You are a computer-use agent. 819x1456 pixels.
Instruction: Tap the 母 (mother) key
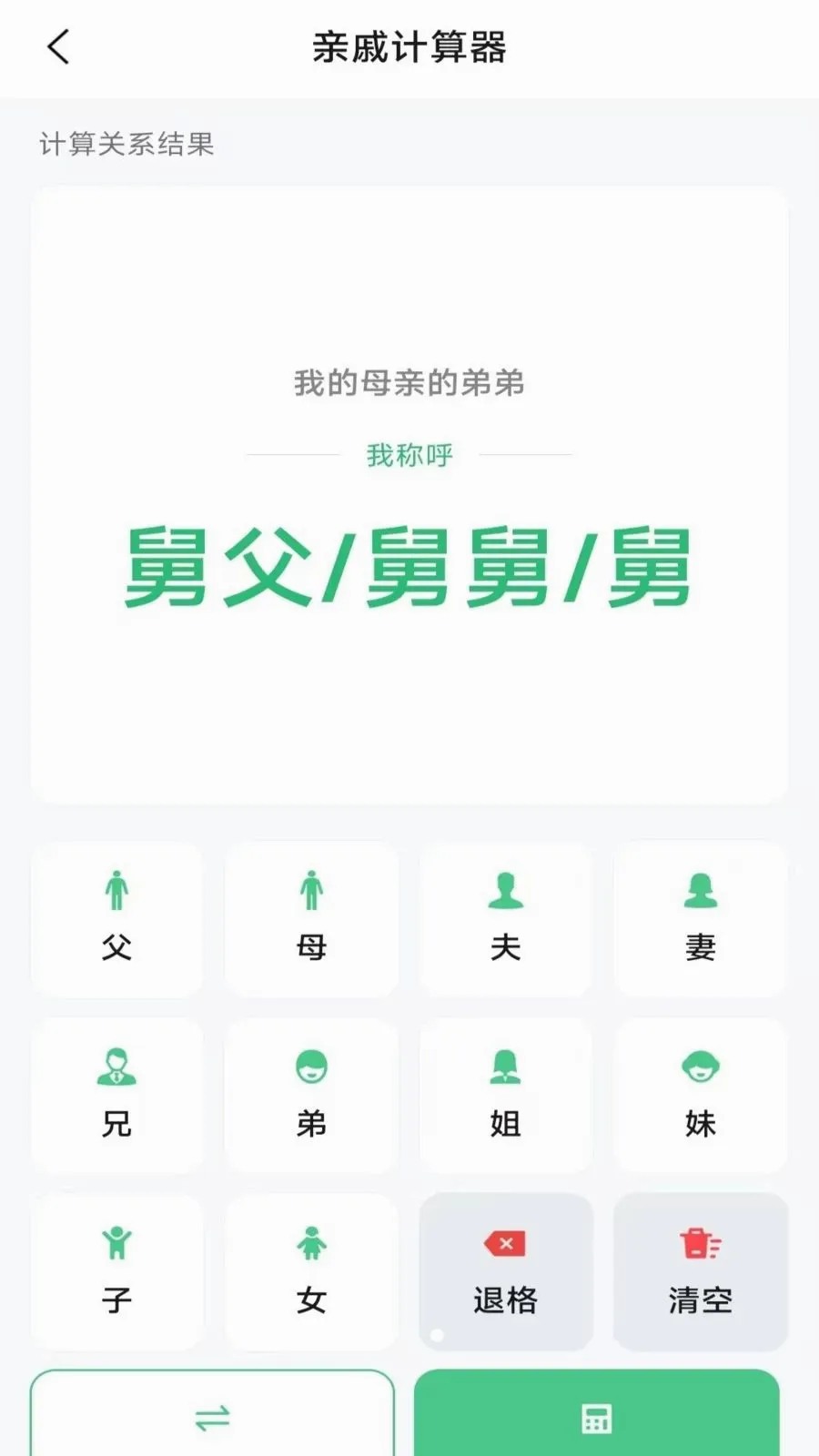[311, 919]
